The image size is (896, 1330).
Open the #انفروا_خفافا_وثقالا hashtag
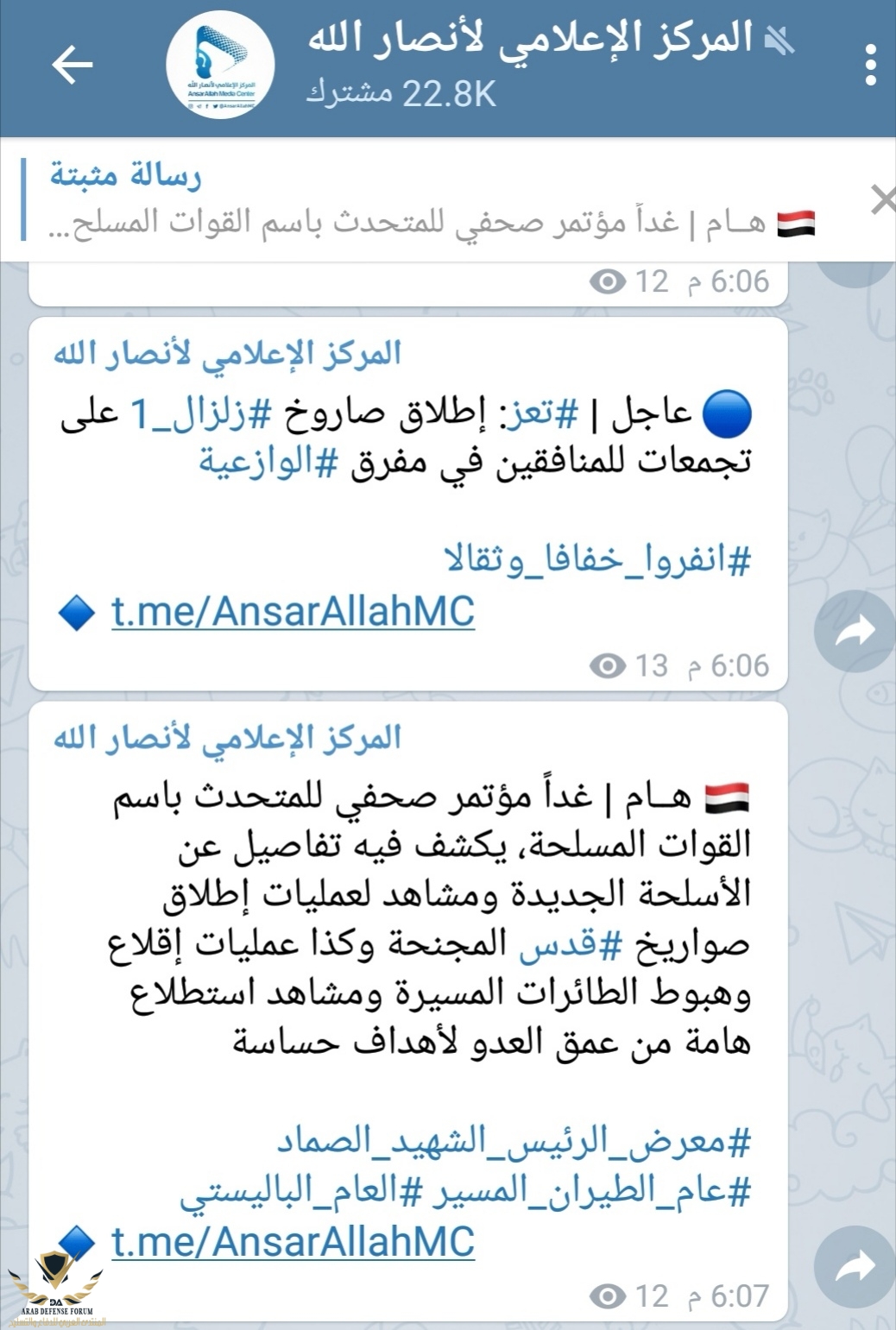pyautogui.click(x=597, y=560)
